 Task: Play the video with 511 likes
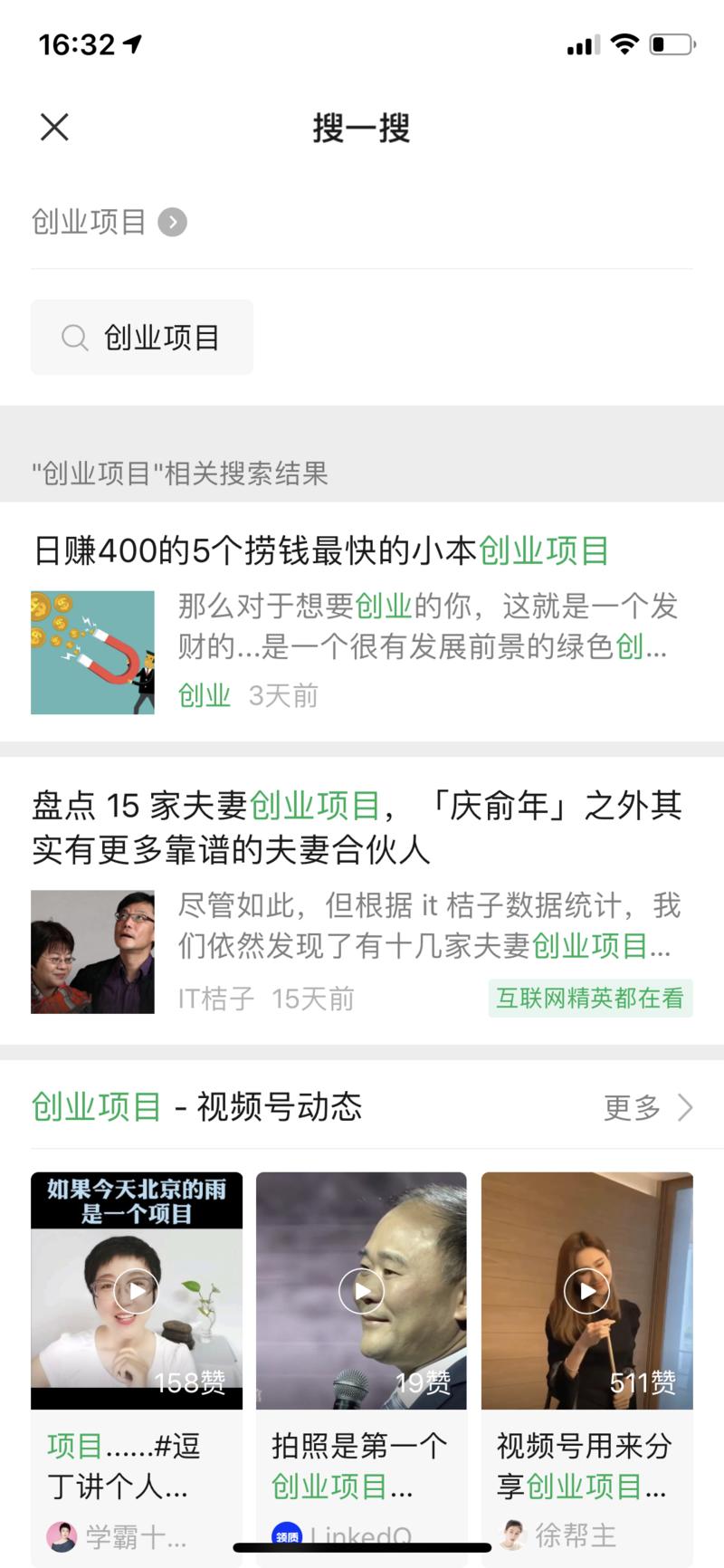click(x=586, y=1292)
